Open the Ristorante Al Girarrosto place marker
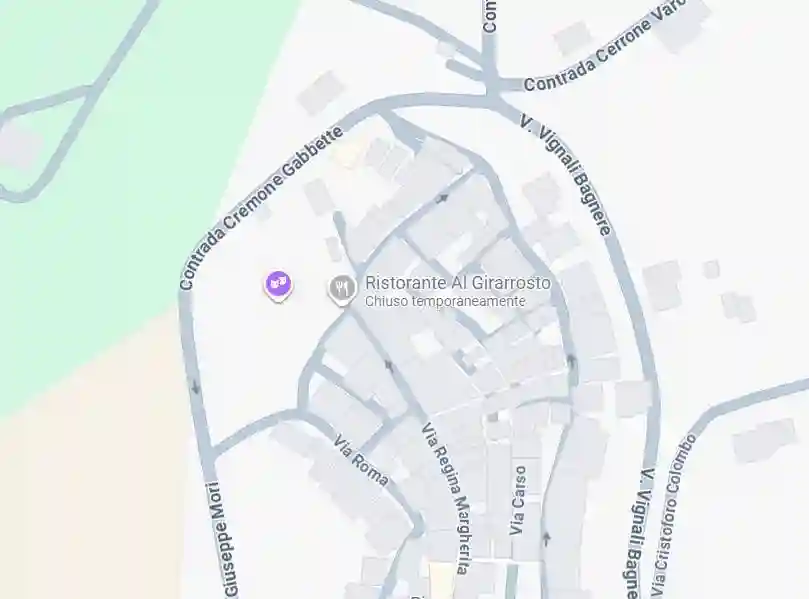The image size is (809, 599). [x=342, y=289]
